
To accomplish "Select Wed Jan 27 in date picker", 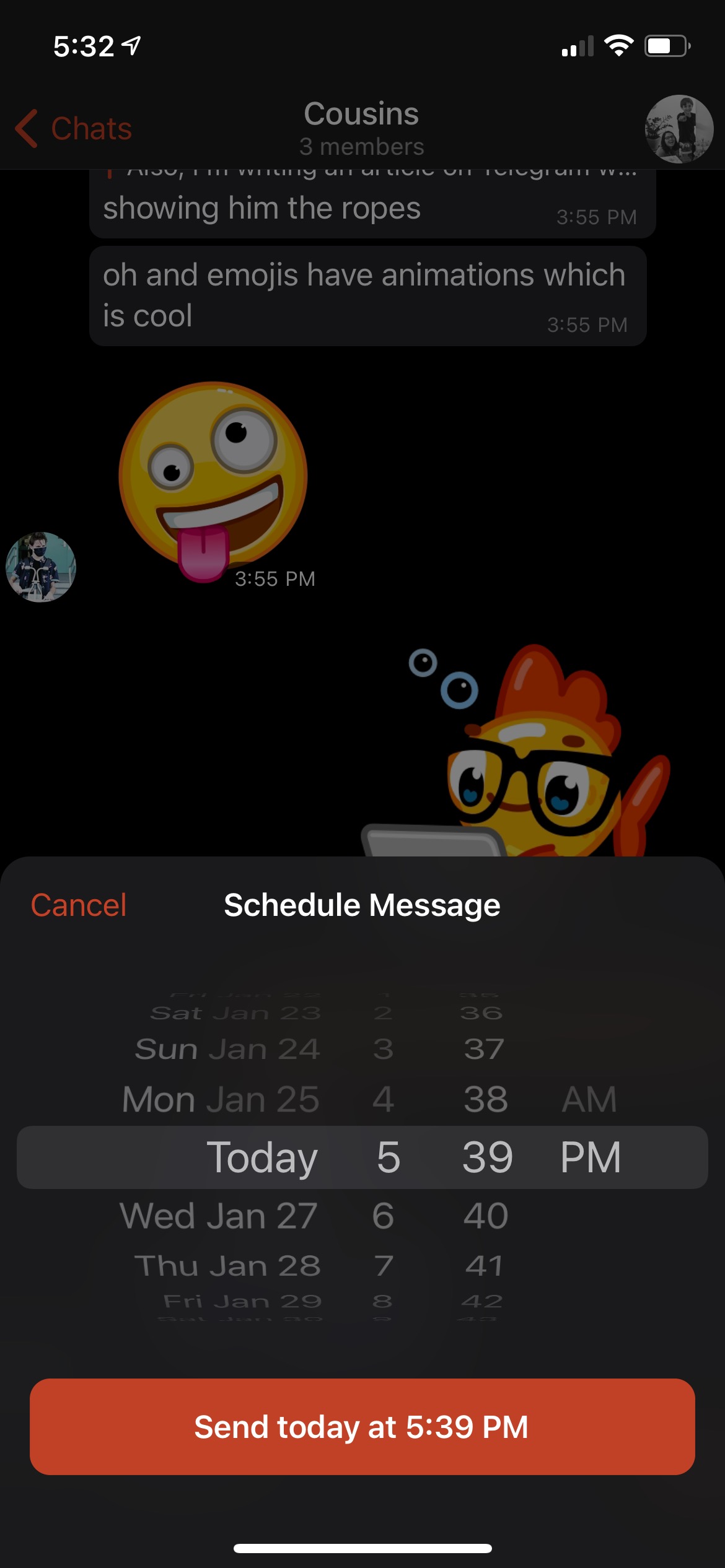I will pyautogui.click(x=219, y=1216).
